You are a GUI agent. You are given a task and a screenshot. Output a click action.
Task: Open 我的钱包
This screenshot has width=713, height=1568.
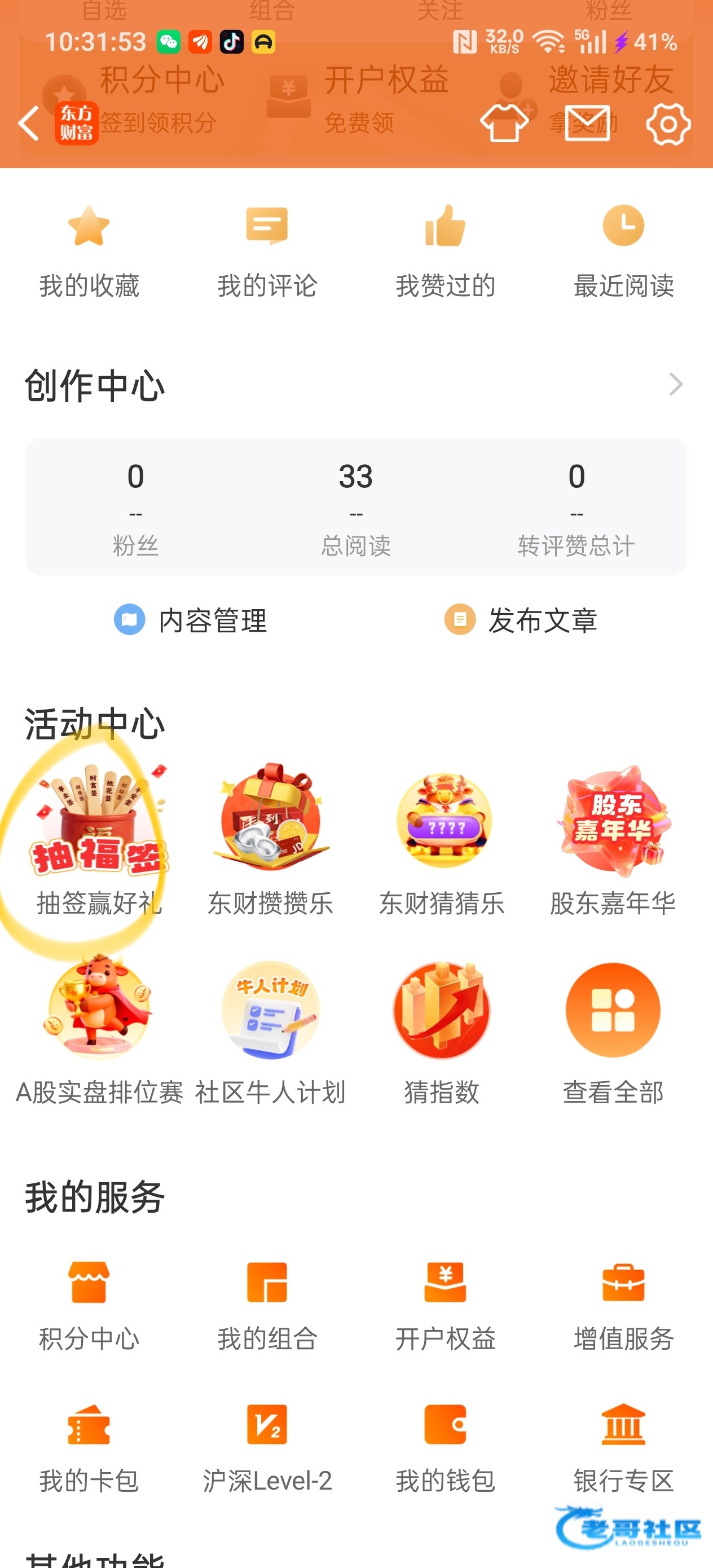[445, 1446]
